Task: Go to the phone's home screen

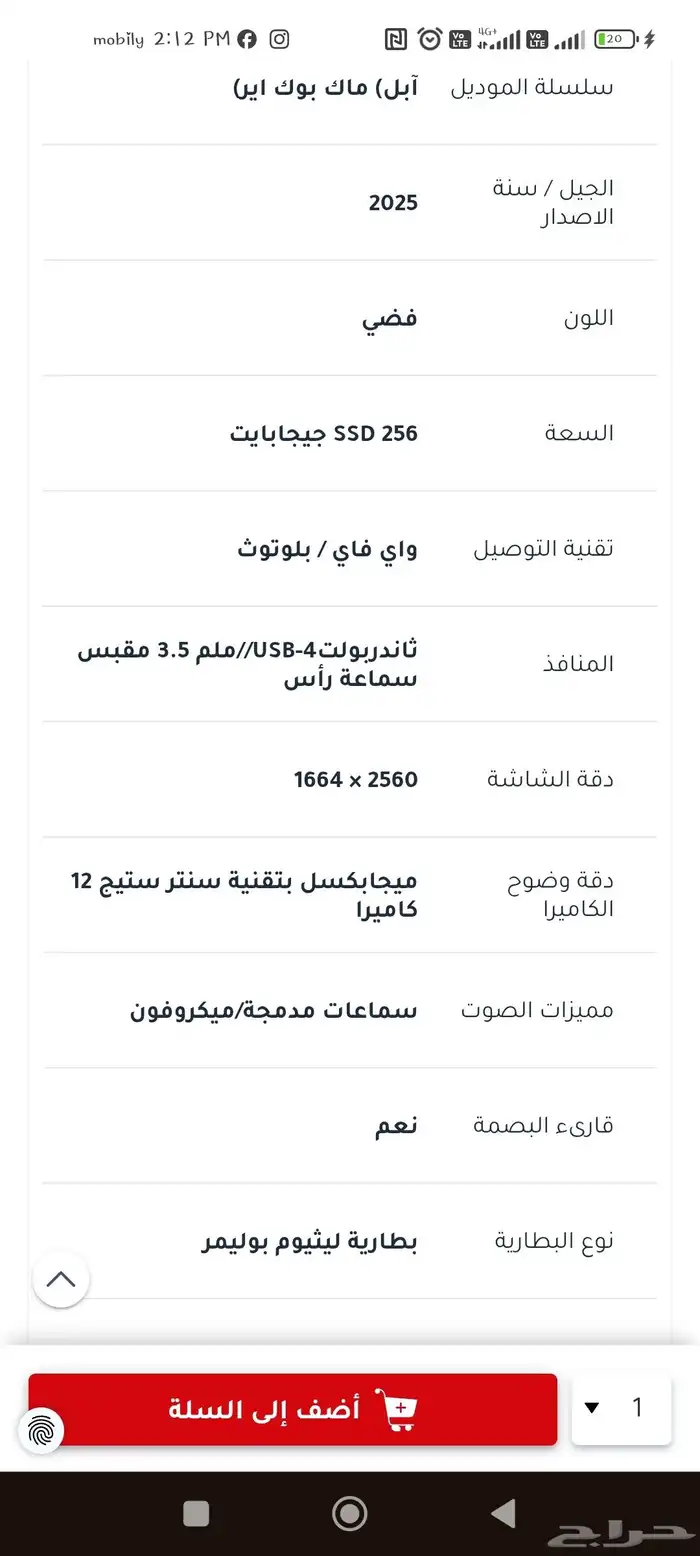Action: click(349, 1513)
